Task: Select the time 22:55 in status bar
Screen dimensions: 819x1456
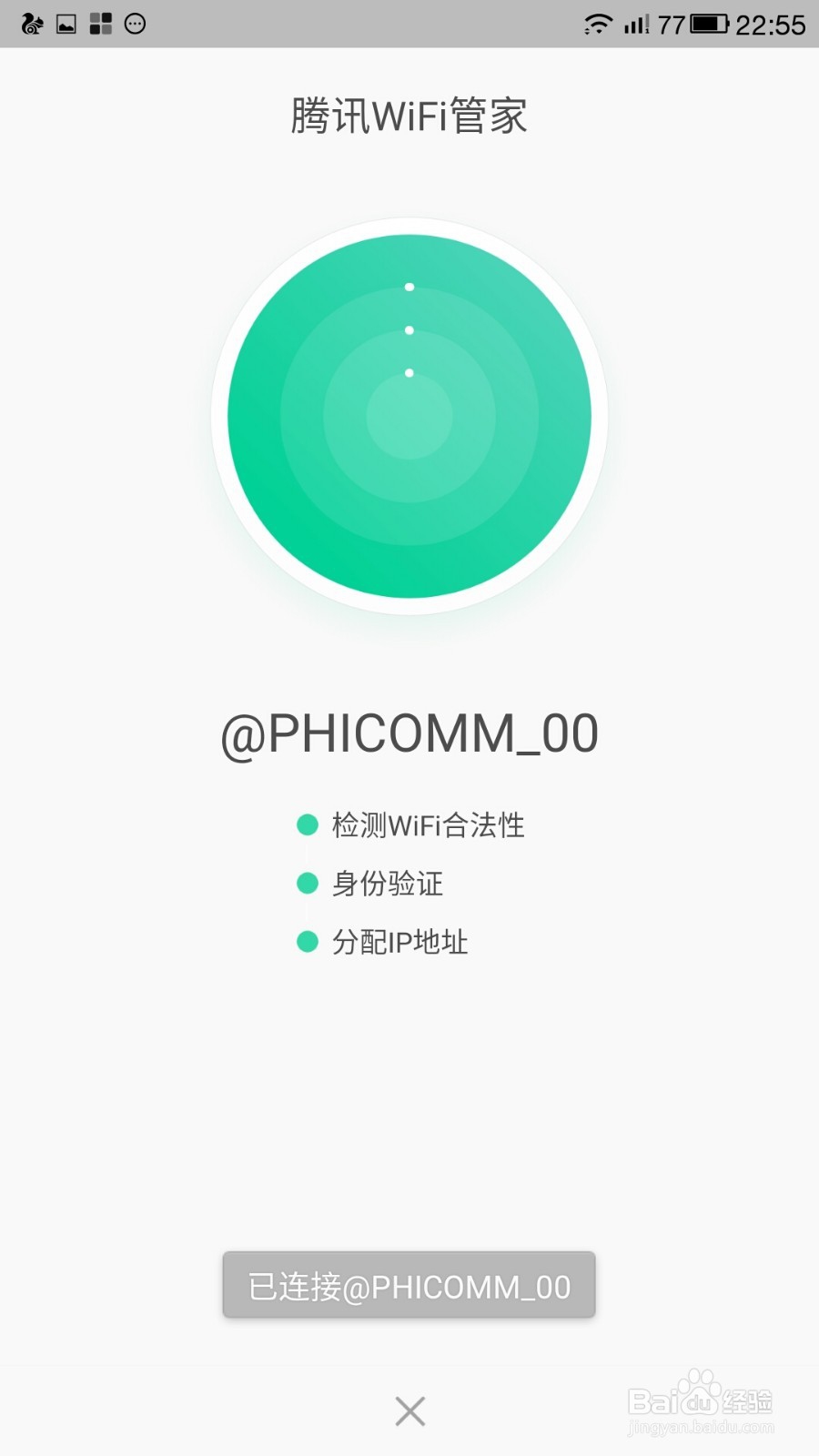Action: click(773, 23)
